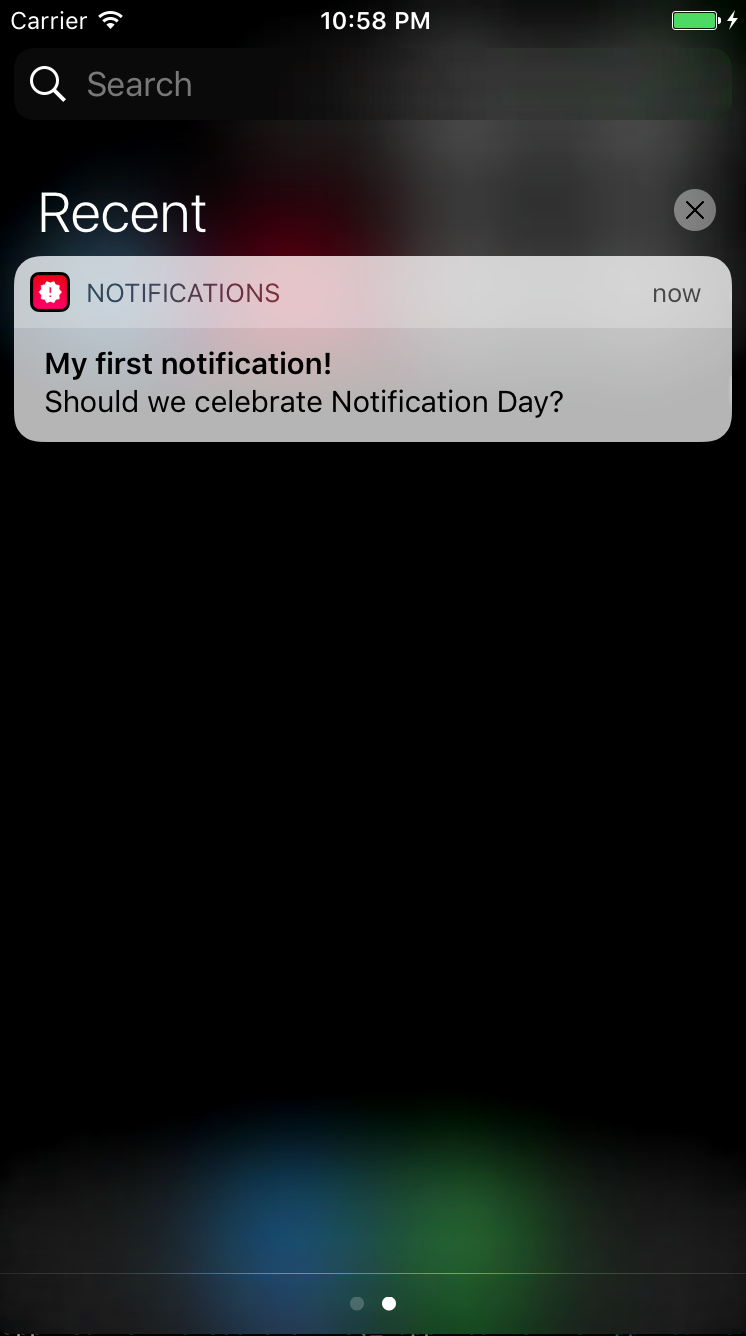
Task: Open the "My first notification!" notification
Action: point(372,383)
